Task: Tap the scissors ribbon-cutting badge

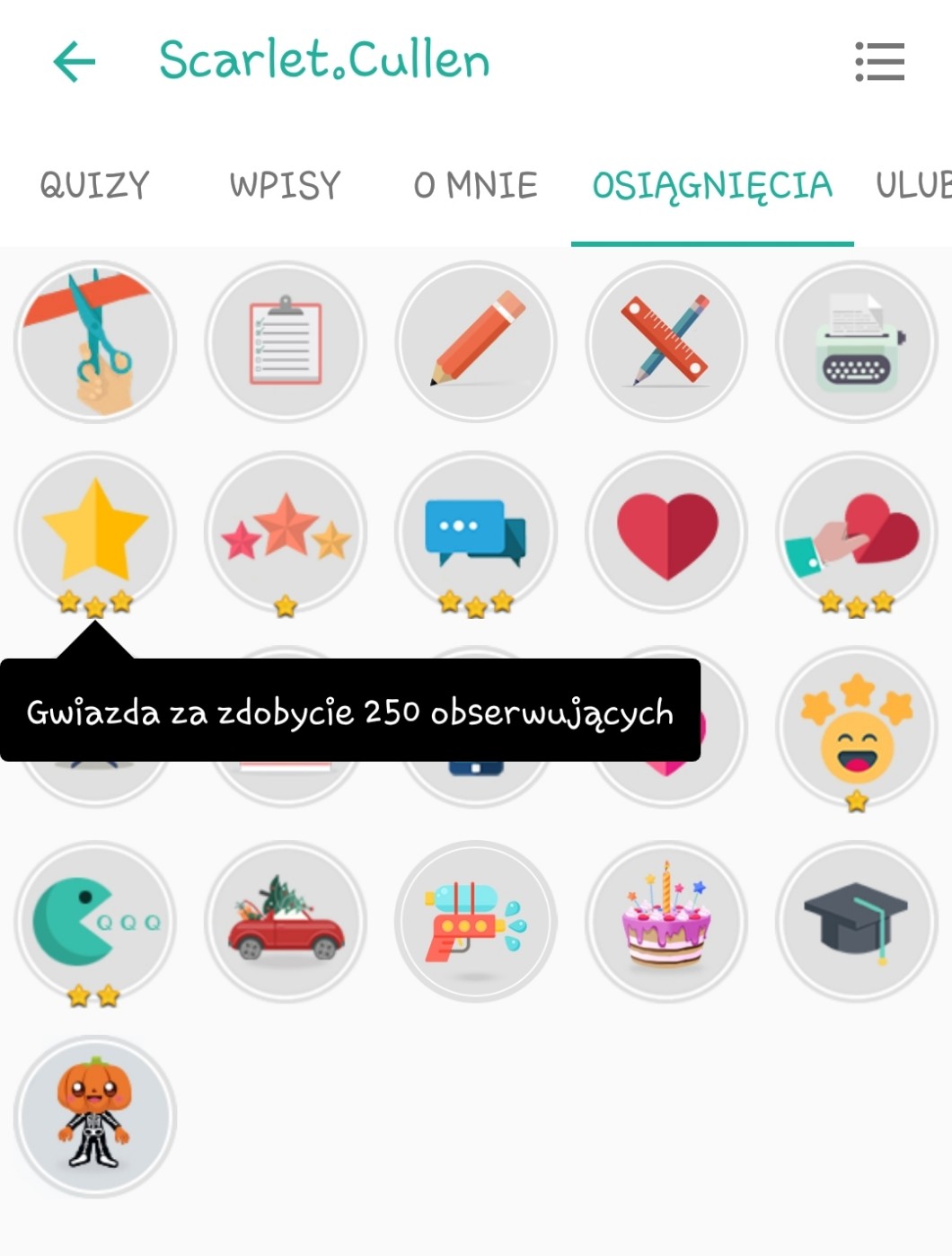Action: pyautogui.click(x=95, y=342)
